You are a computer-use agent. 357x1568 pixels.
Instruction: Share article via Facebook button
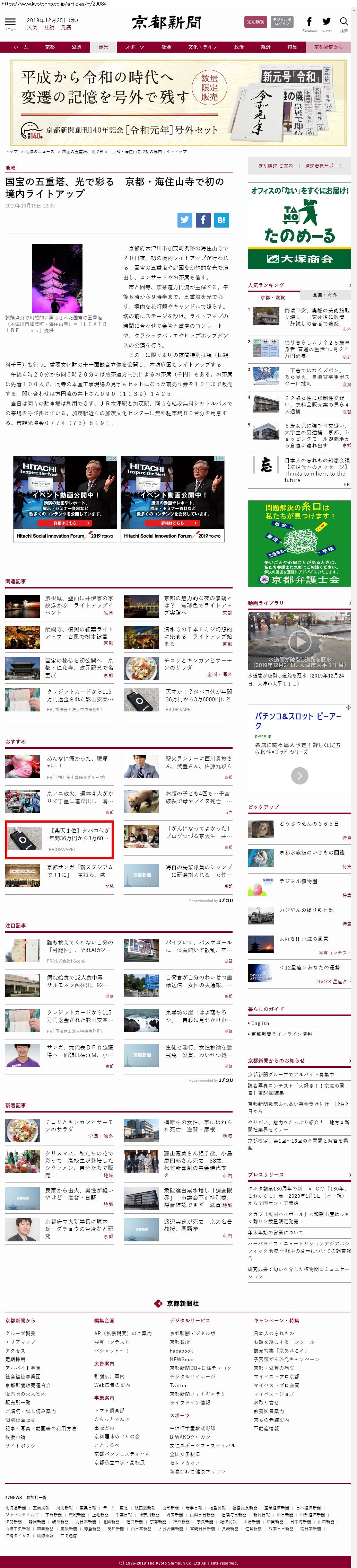point(203,220)
